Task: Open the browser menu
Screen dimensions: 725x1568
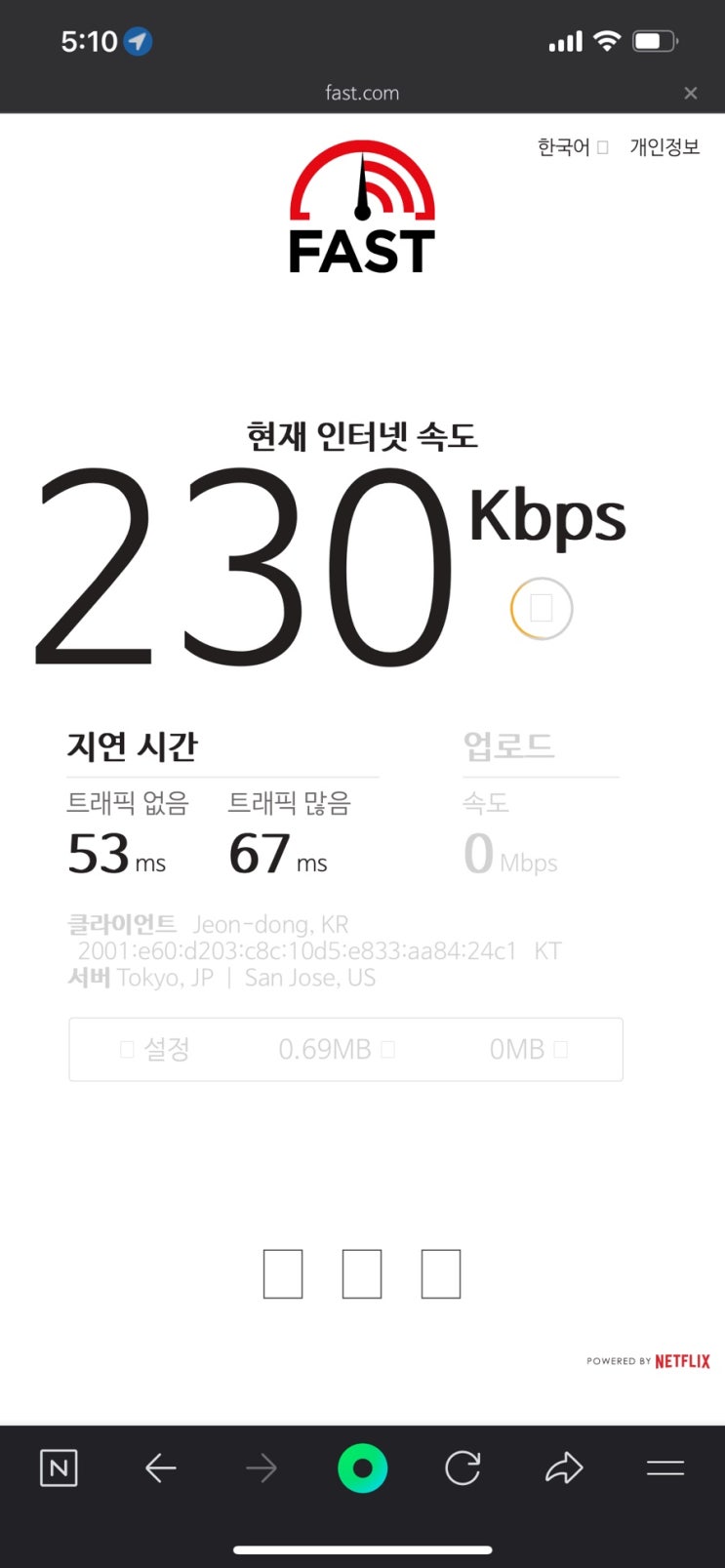Action: 665,1467
